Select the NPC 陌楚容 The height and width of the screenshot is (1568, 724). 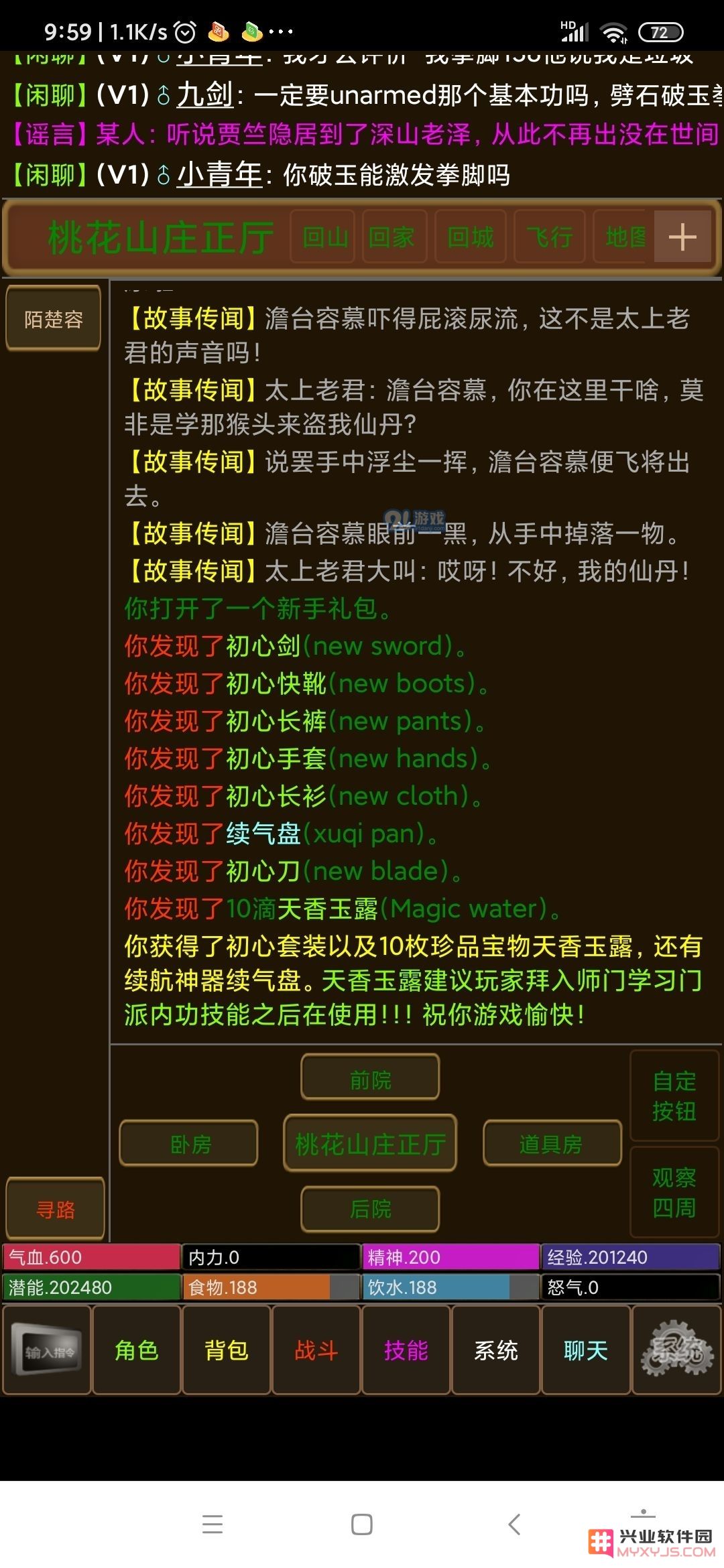tap(54, 319)
